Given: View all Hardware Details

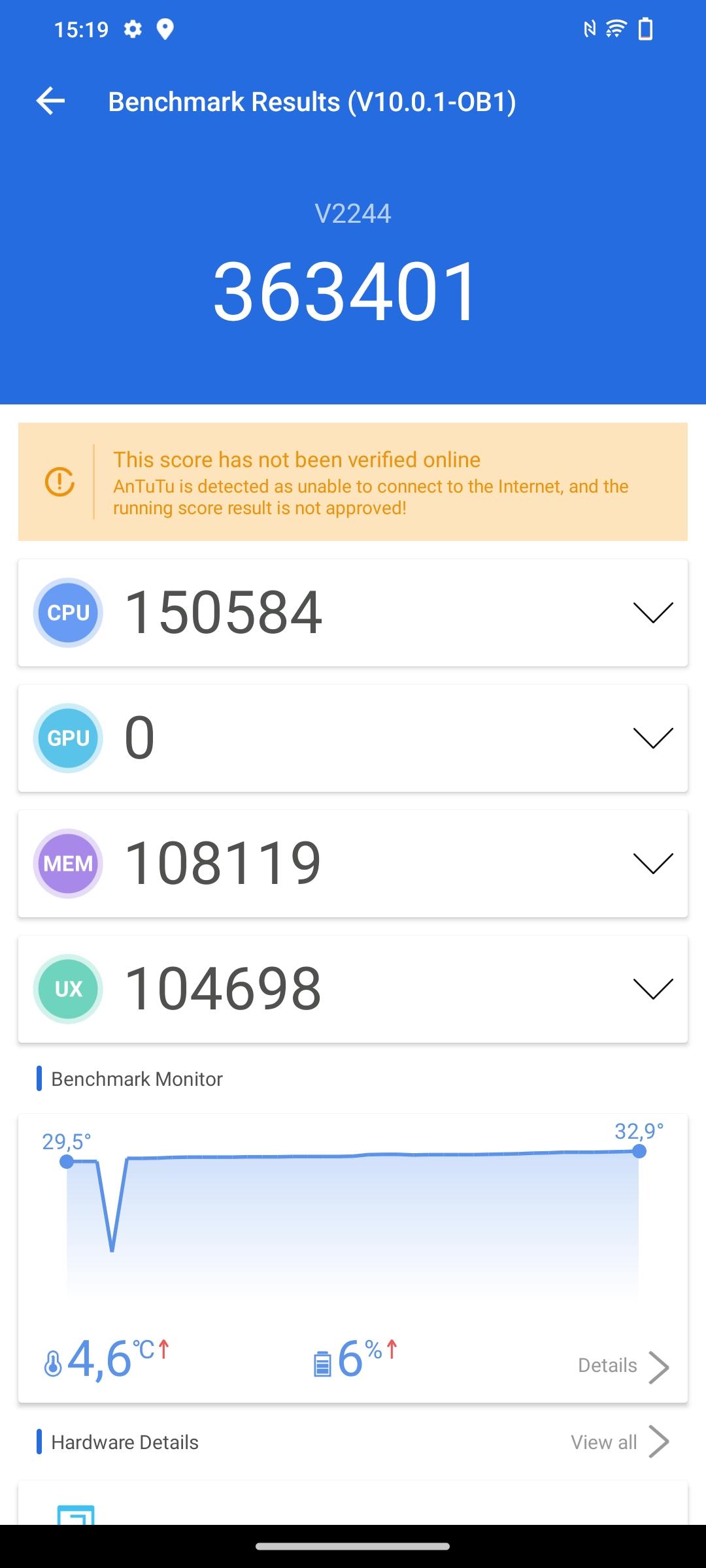Looking at the screenshot, I should point(620,1442).
